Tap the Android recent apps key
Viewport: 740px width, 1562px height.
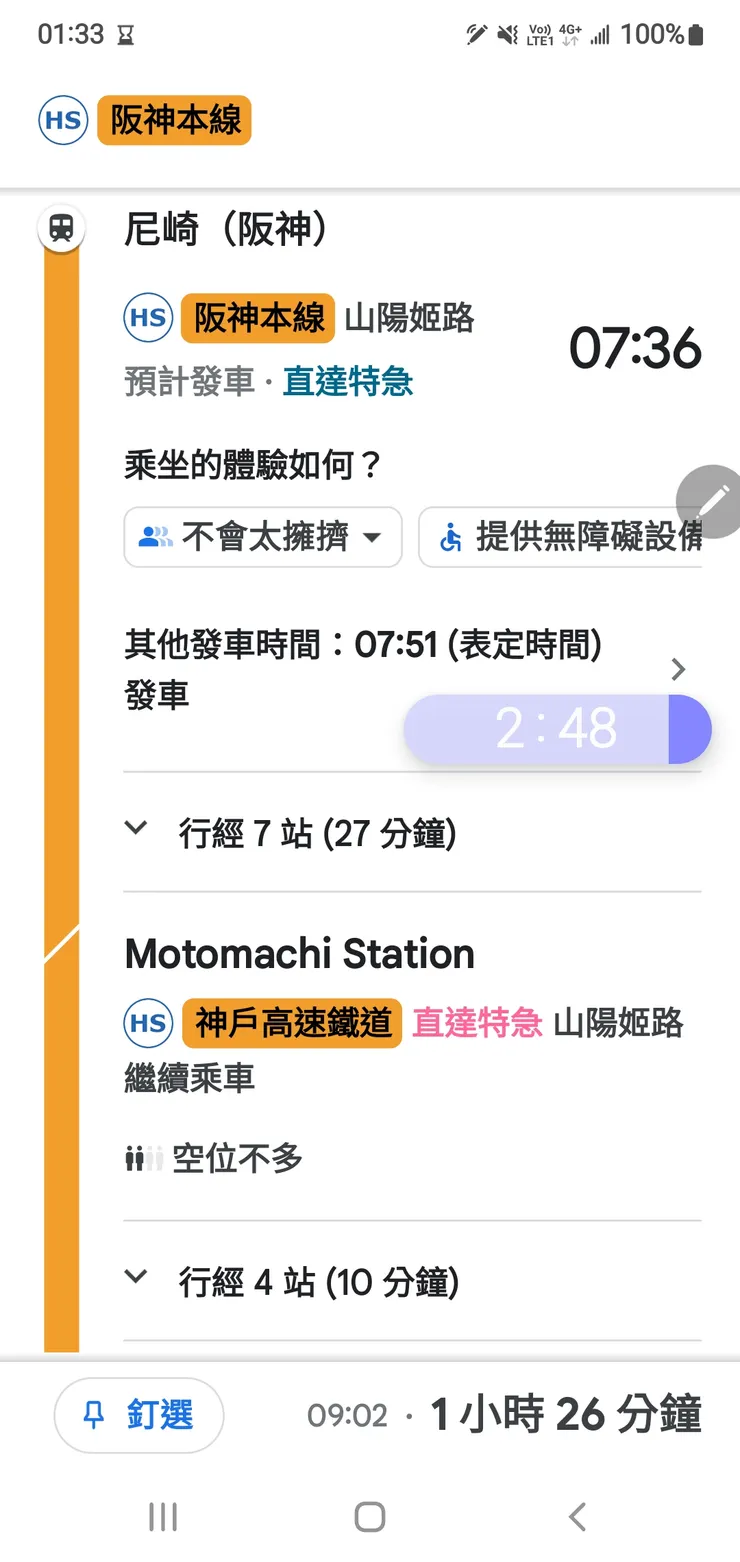pyautogui.click(x=162, y=1515)
